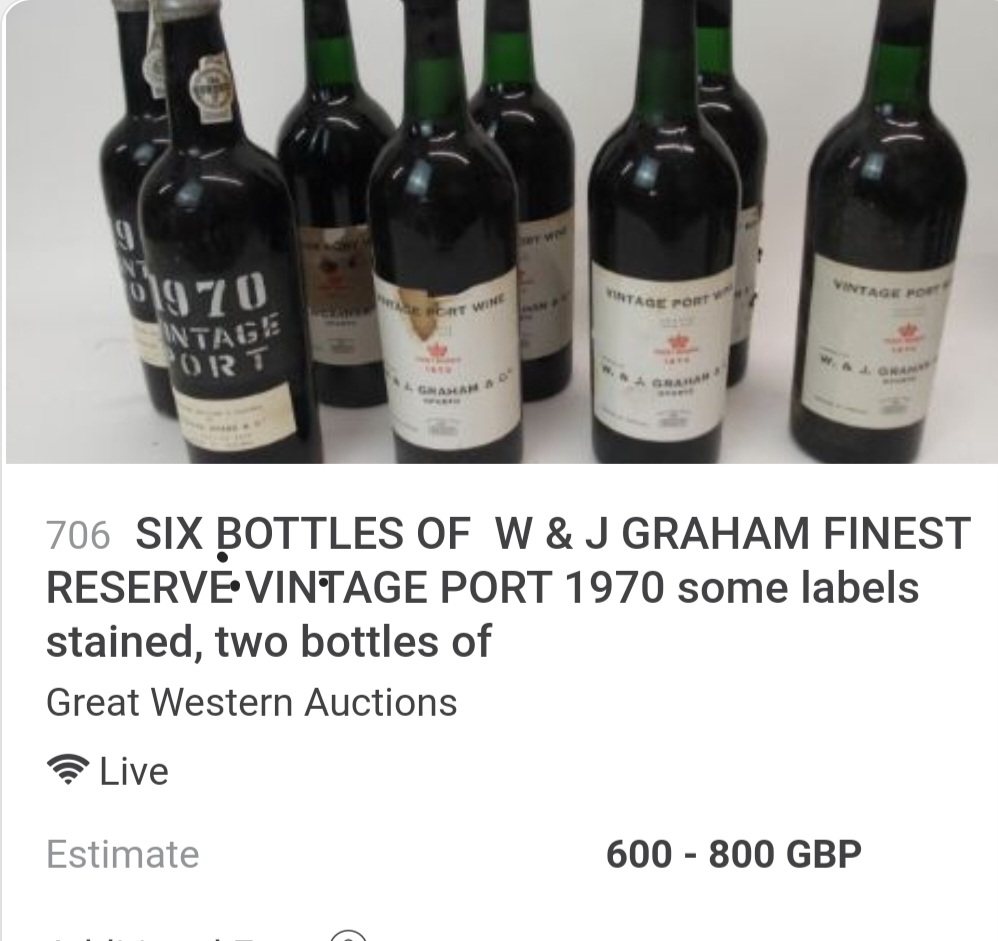Open the lot 706 vintage port photo
The image size is (998, 941).
click(x=500, y=232)
